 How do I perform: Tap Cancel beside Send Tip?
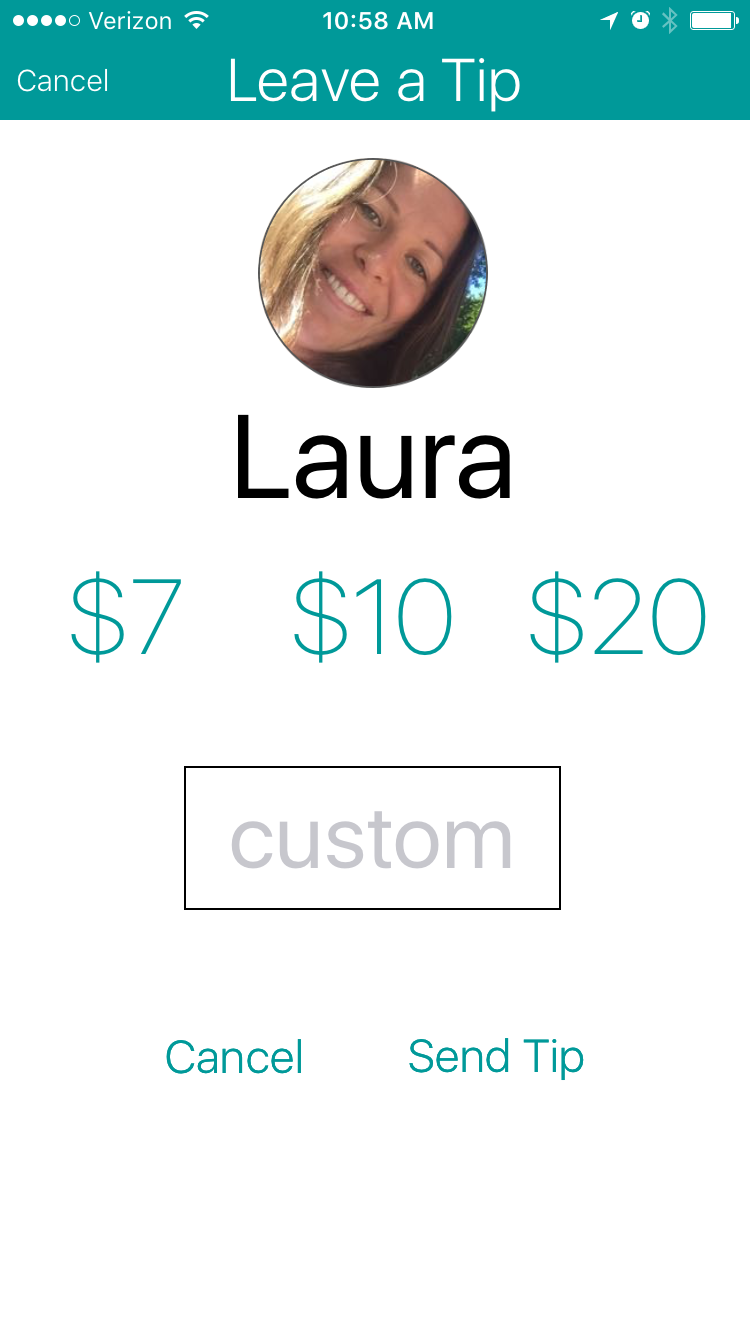[x=234, y=1057]
